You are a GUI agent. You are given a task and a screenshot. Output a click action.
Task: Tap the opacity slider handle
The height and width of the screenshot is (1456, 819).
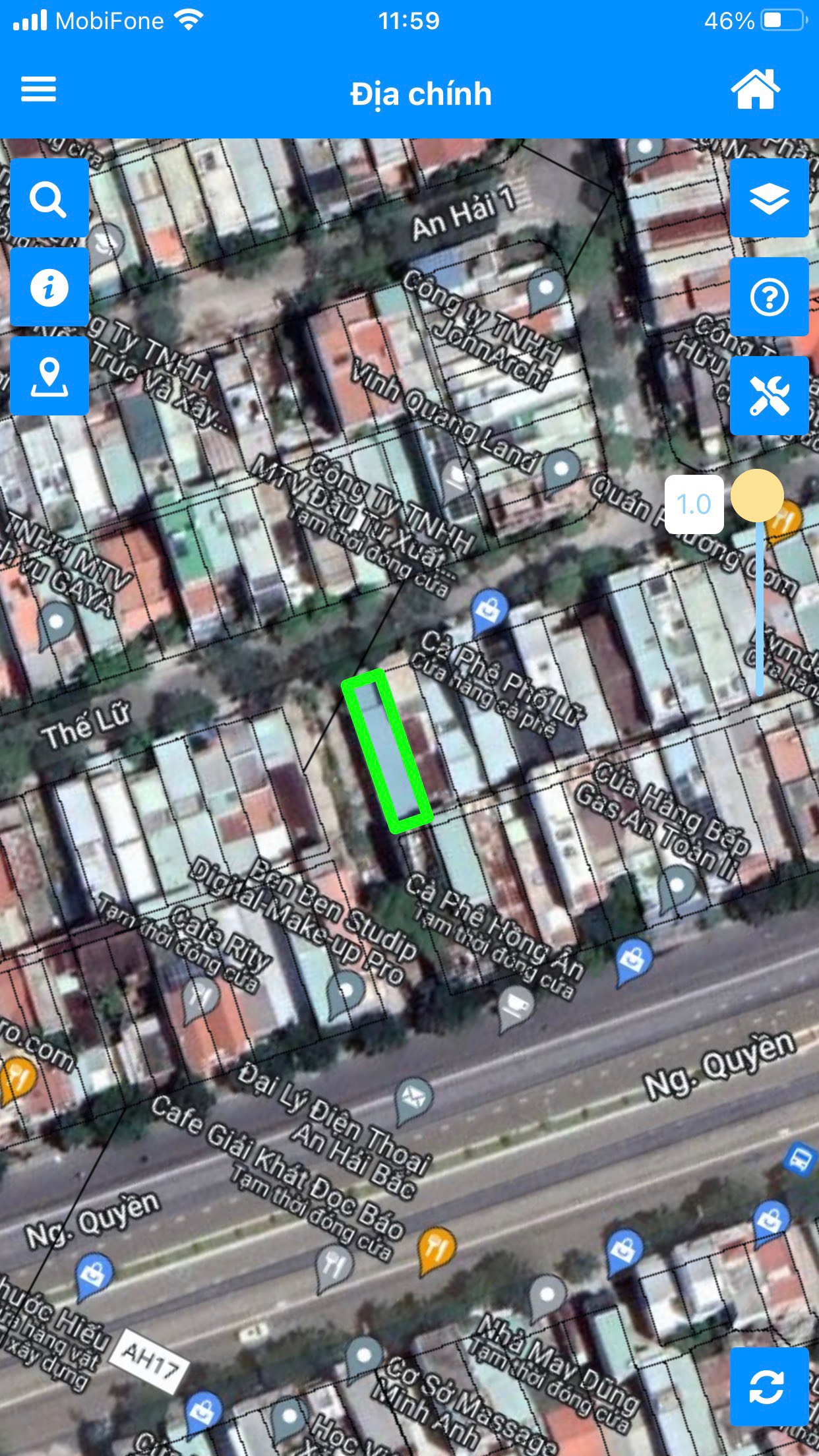(758, 496)
